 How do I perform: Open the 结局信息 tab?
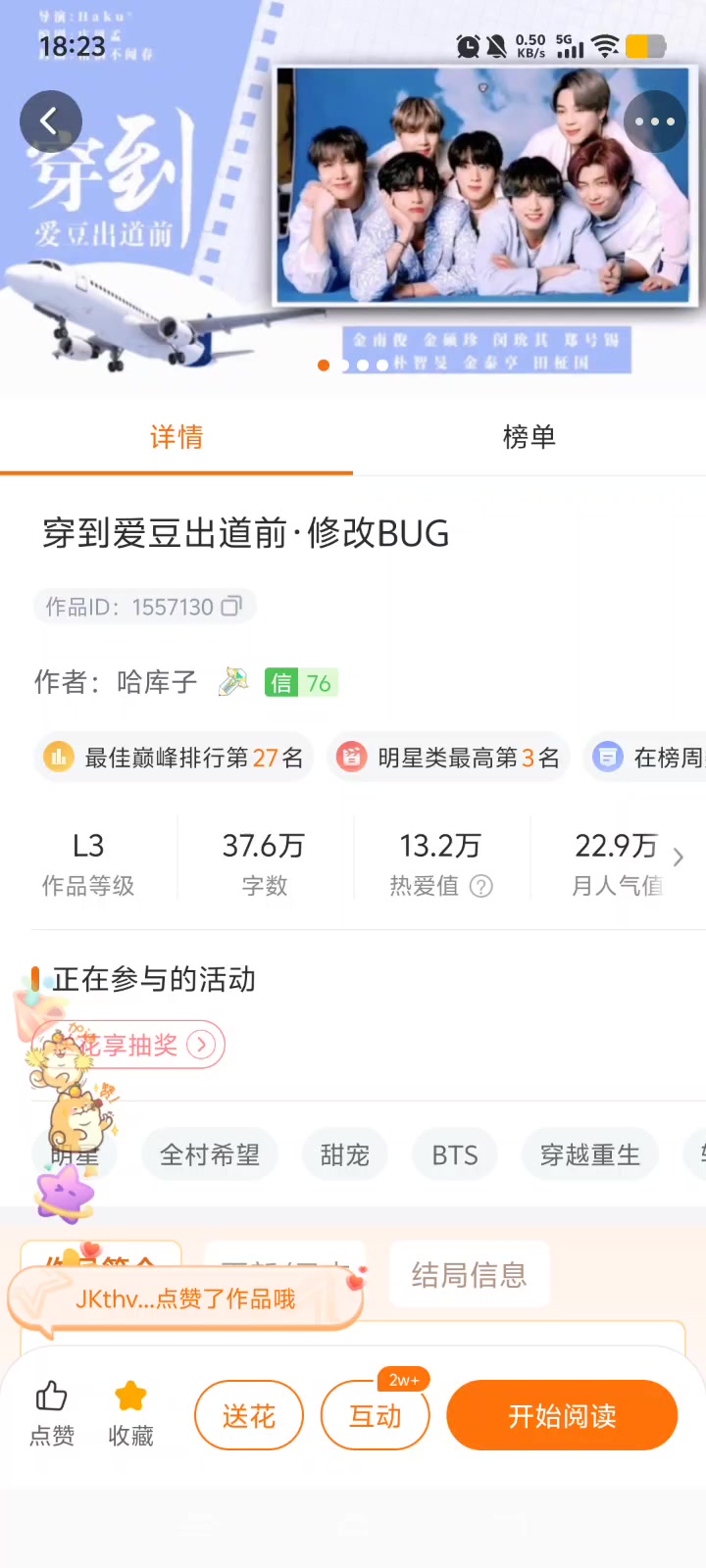(469, 1274)
